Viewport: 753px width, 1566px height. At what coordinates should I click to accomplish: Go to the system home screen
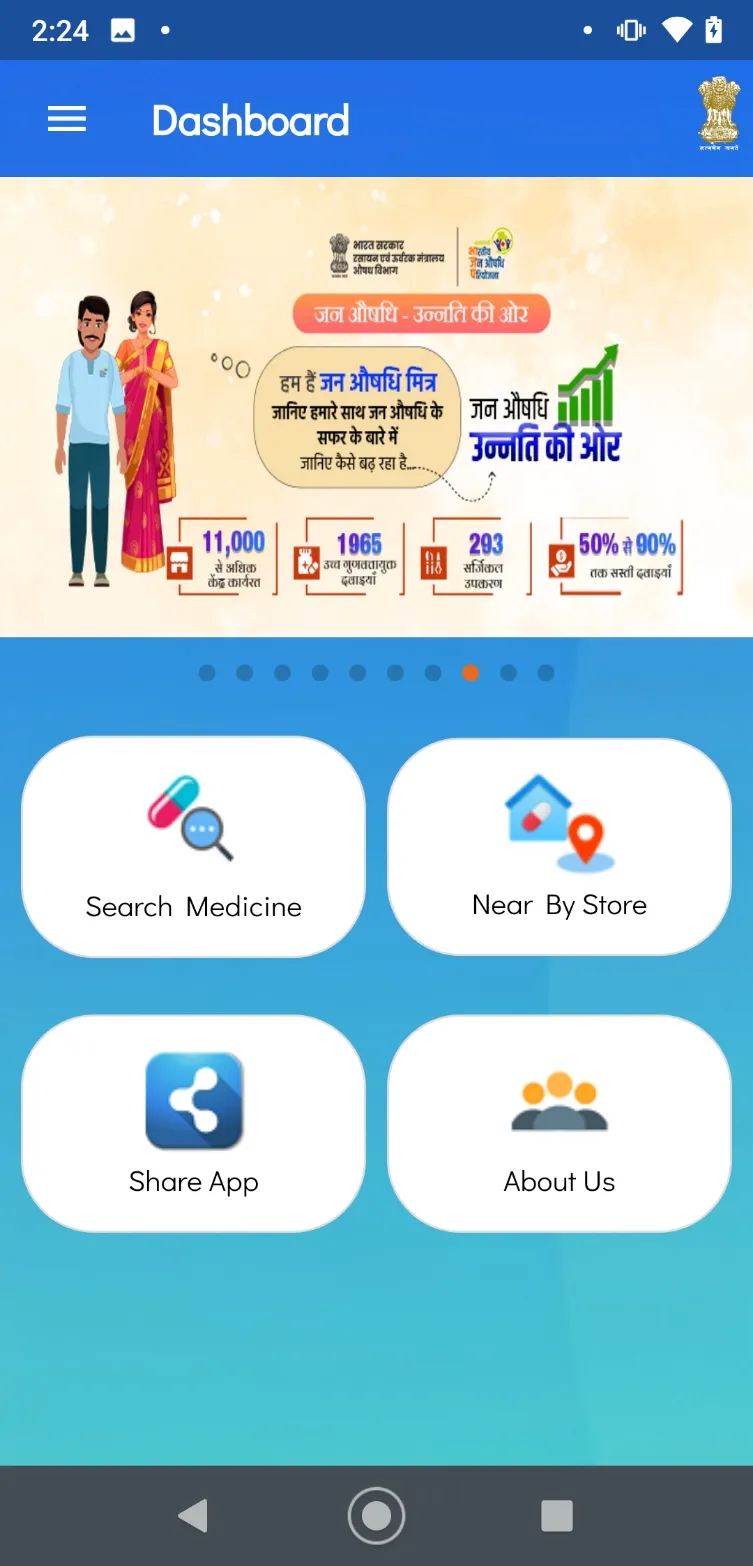click(x=376, y=1516)
